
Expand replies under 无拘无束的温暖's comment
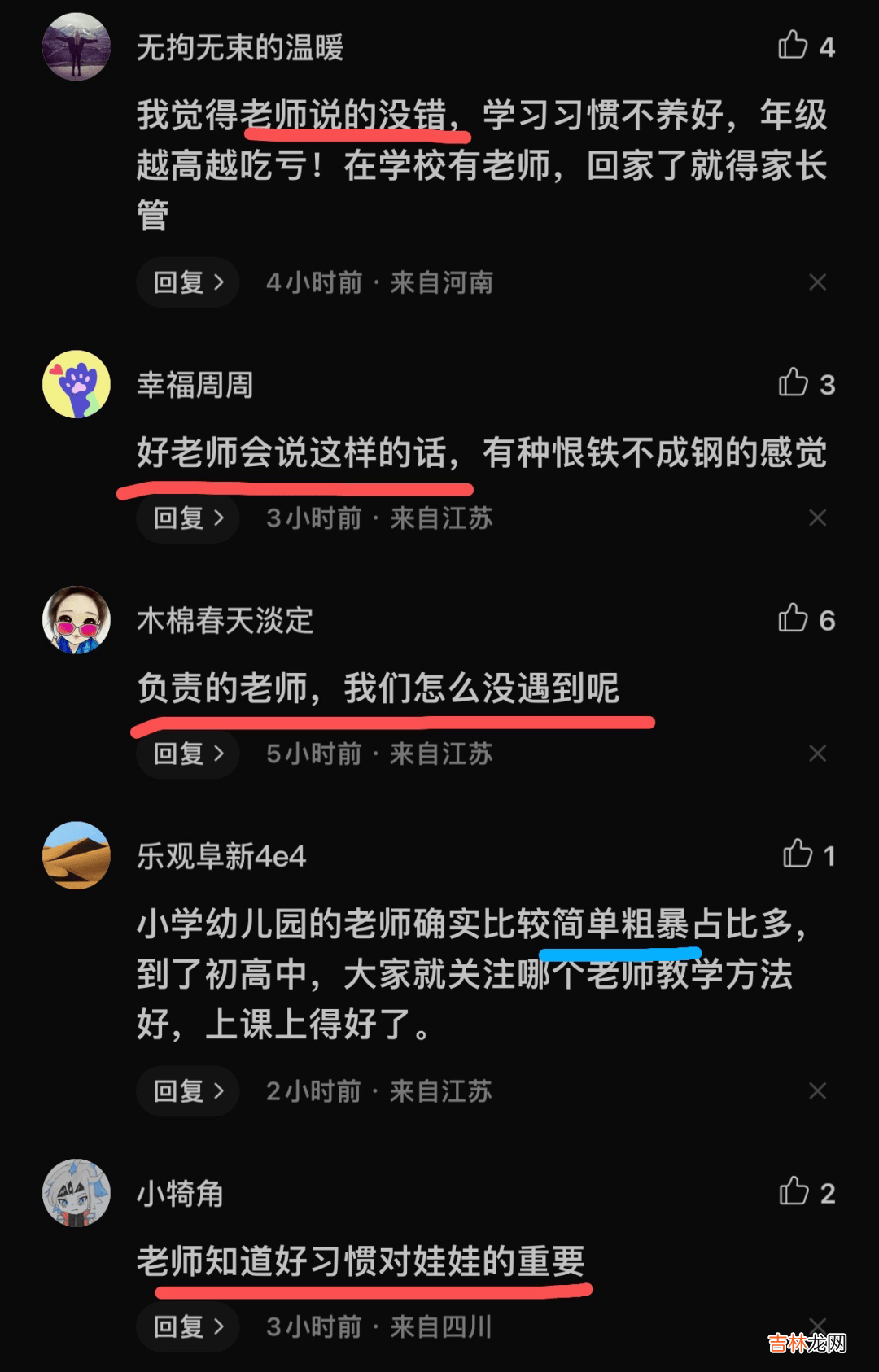click(x=186, y=282)
